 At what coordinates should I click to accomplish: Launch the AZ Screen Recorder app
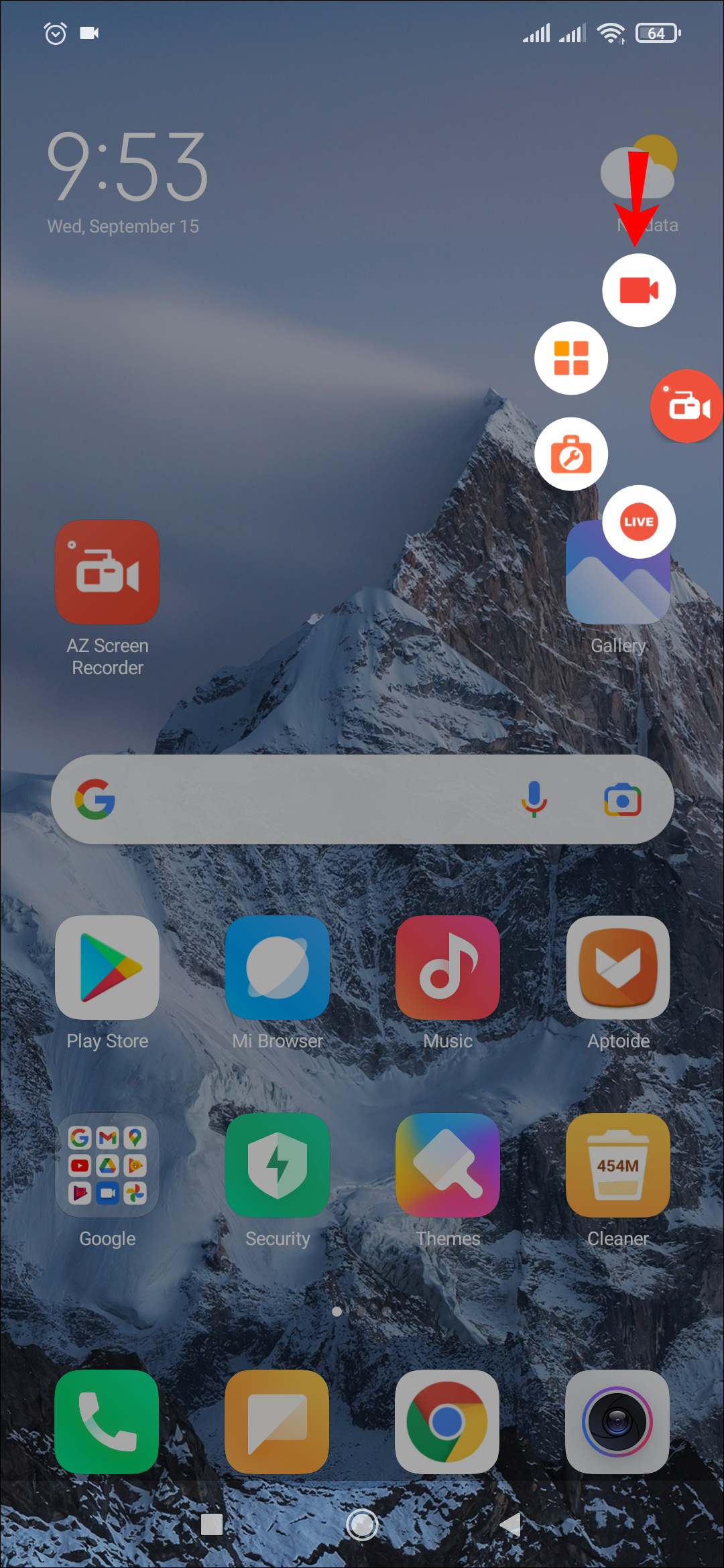tap(107, 573)
